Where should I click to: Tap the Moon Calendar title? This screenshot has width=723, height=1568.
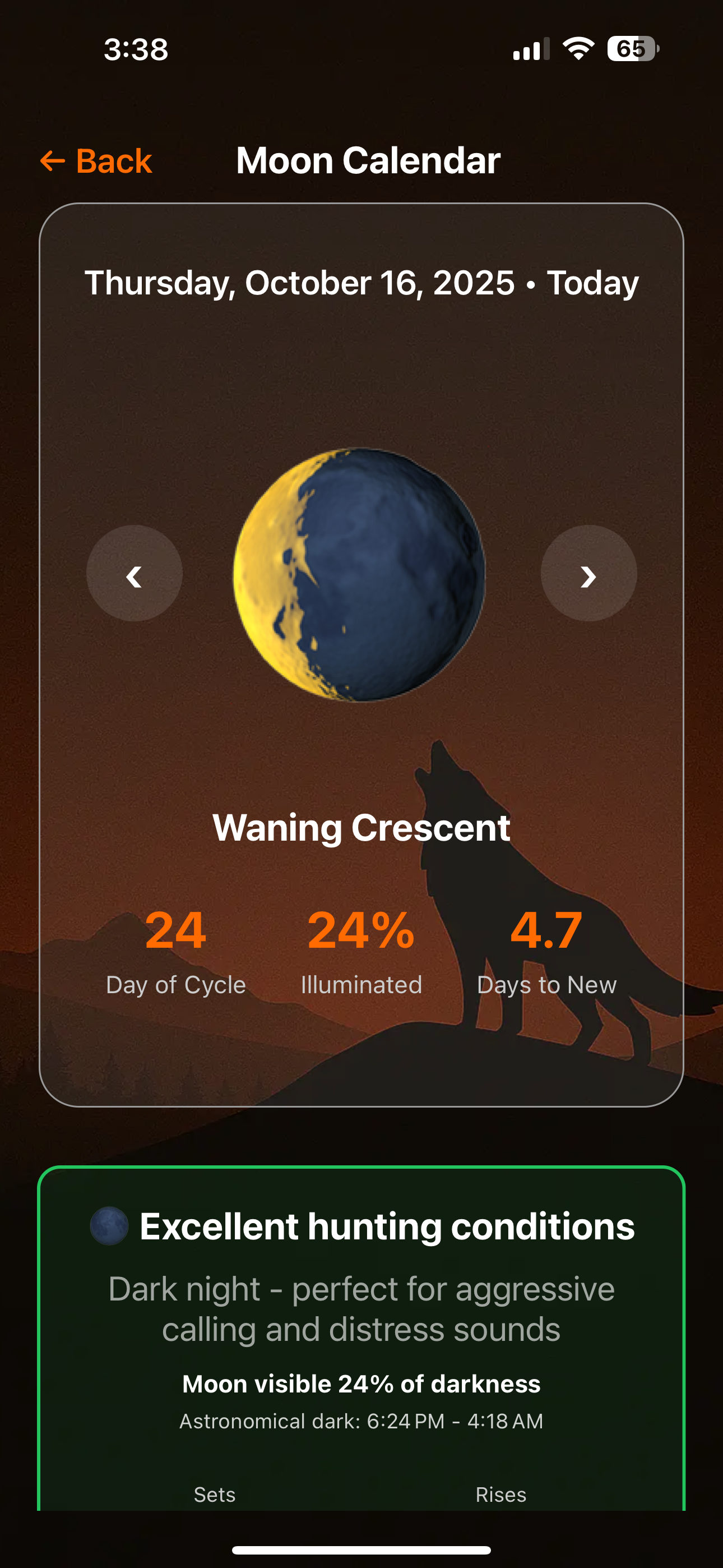tap(367, 161)
